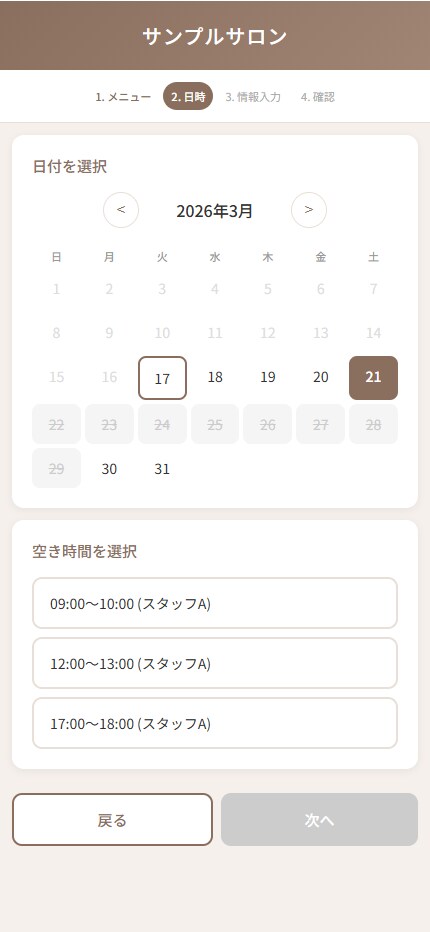Choose the 09:00〜10:00 slot
Screen dimensions: 430x932
(215, 603)
